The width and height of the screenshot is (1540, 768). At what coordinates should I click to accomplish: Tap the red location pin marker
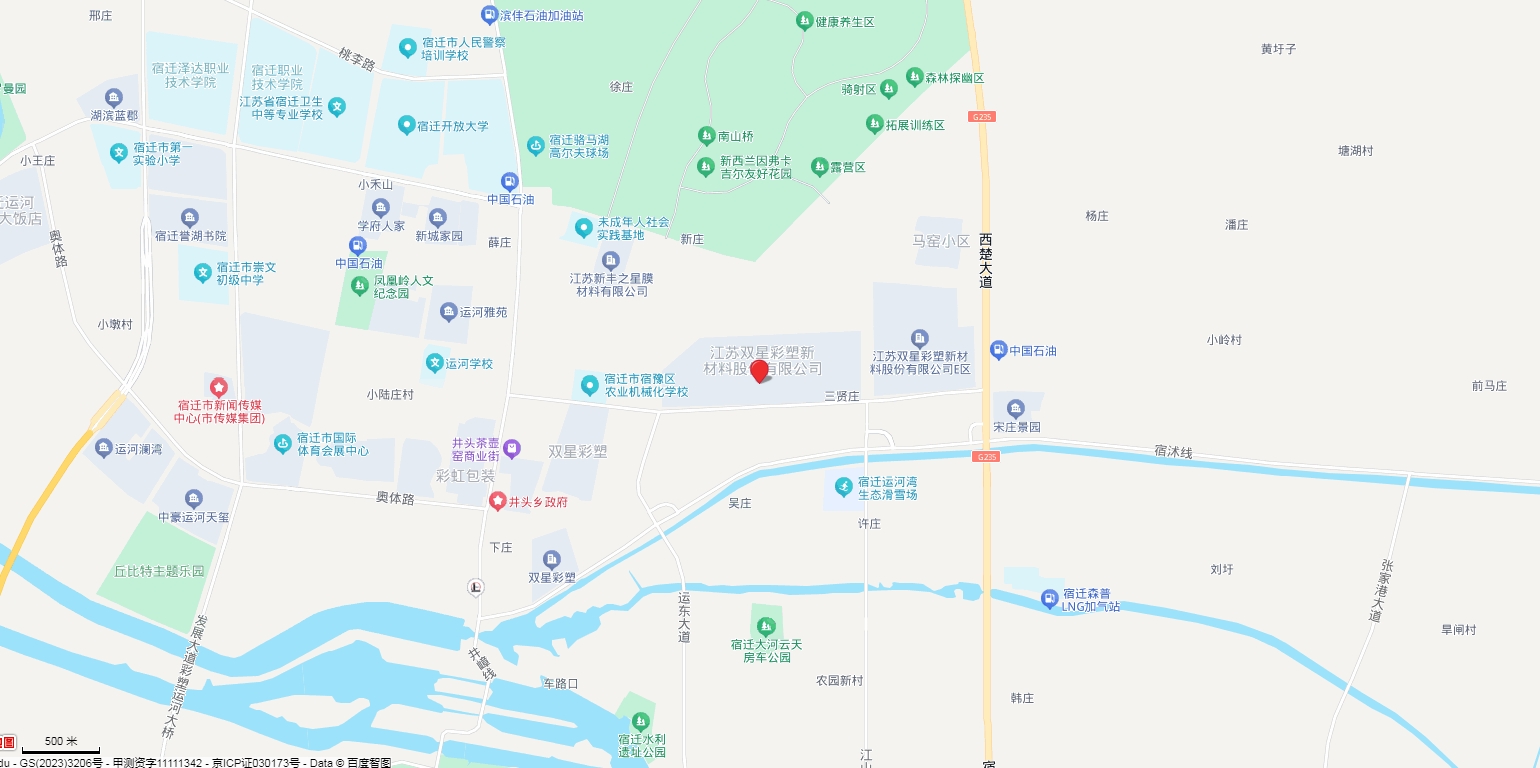tap(760, 371)
